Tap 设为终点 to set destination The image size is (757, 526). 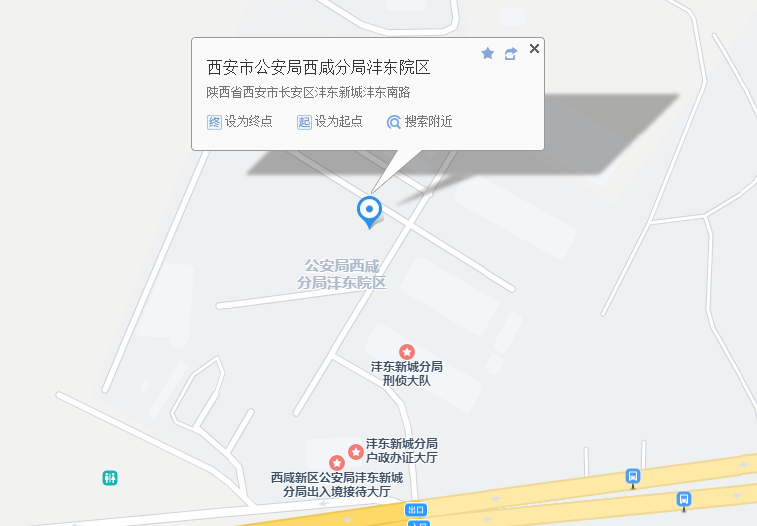click(239, 122)
